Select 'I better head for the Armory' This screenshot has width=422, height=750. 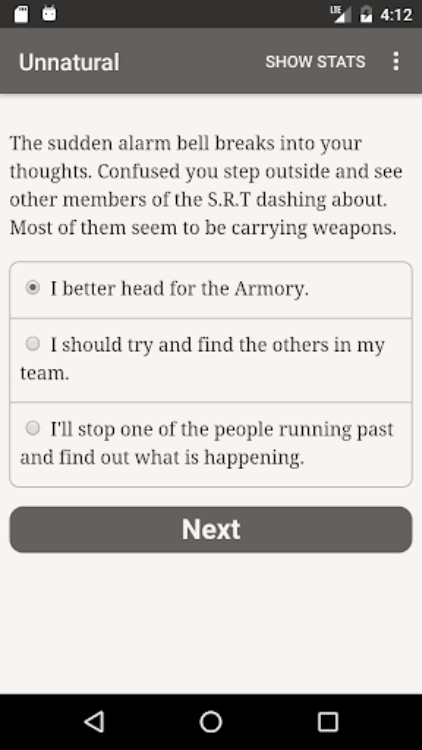coord(211,290)
